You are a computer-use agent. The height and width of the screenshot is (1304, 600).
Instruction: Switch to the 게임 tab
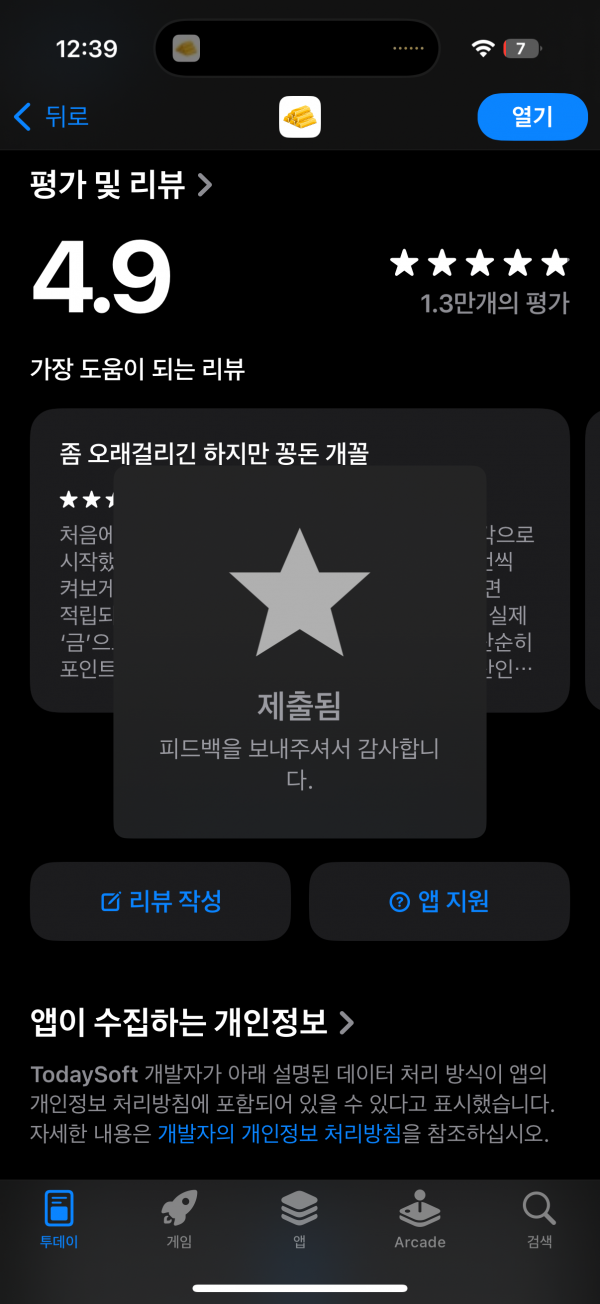[x=180, y=1220]
